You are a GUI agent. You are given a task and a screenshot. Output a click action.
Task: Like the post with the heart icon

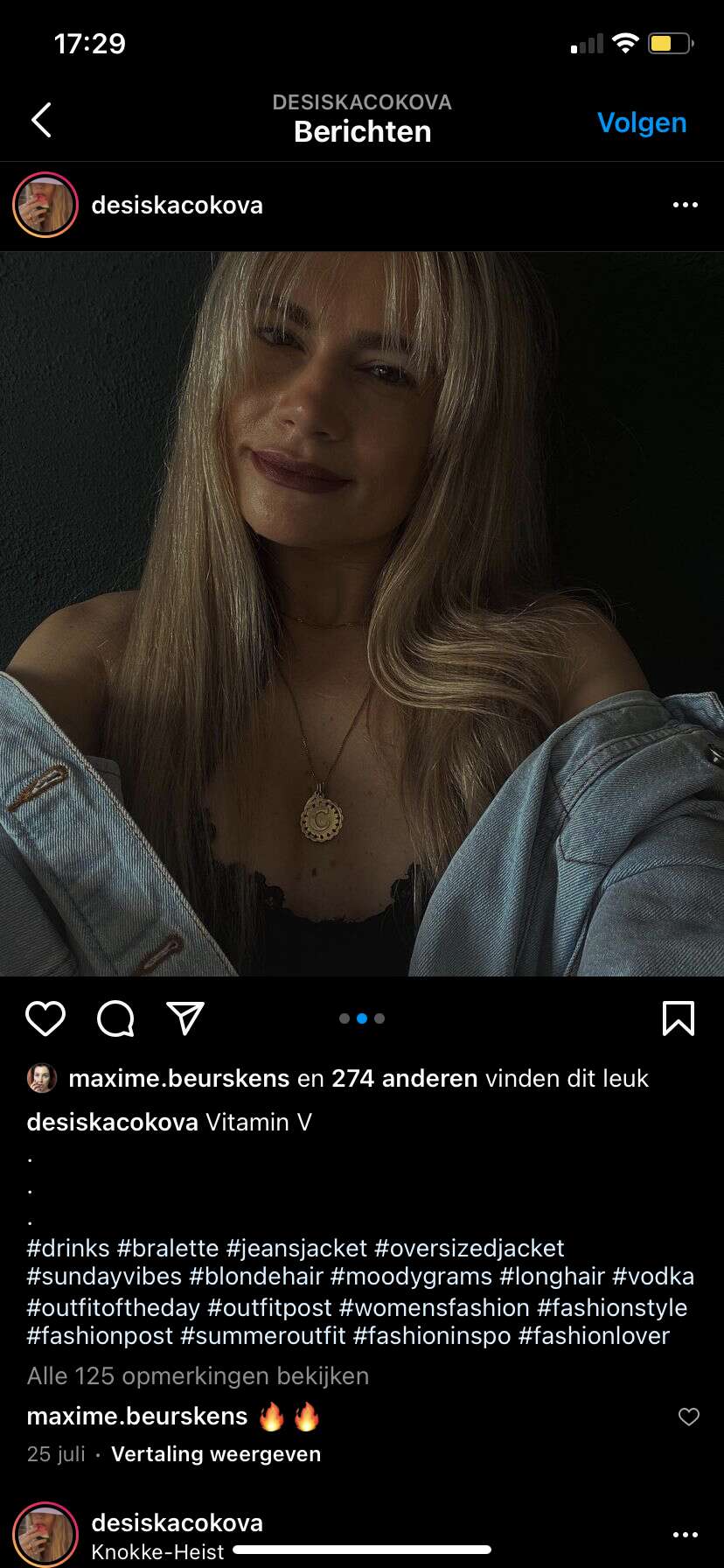tap(45, 1018)
